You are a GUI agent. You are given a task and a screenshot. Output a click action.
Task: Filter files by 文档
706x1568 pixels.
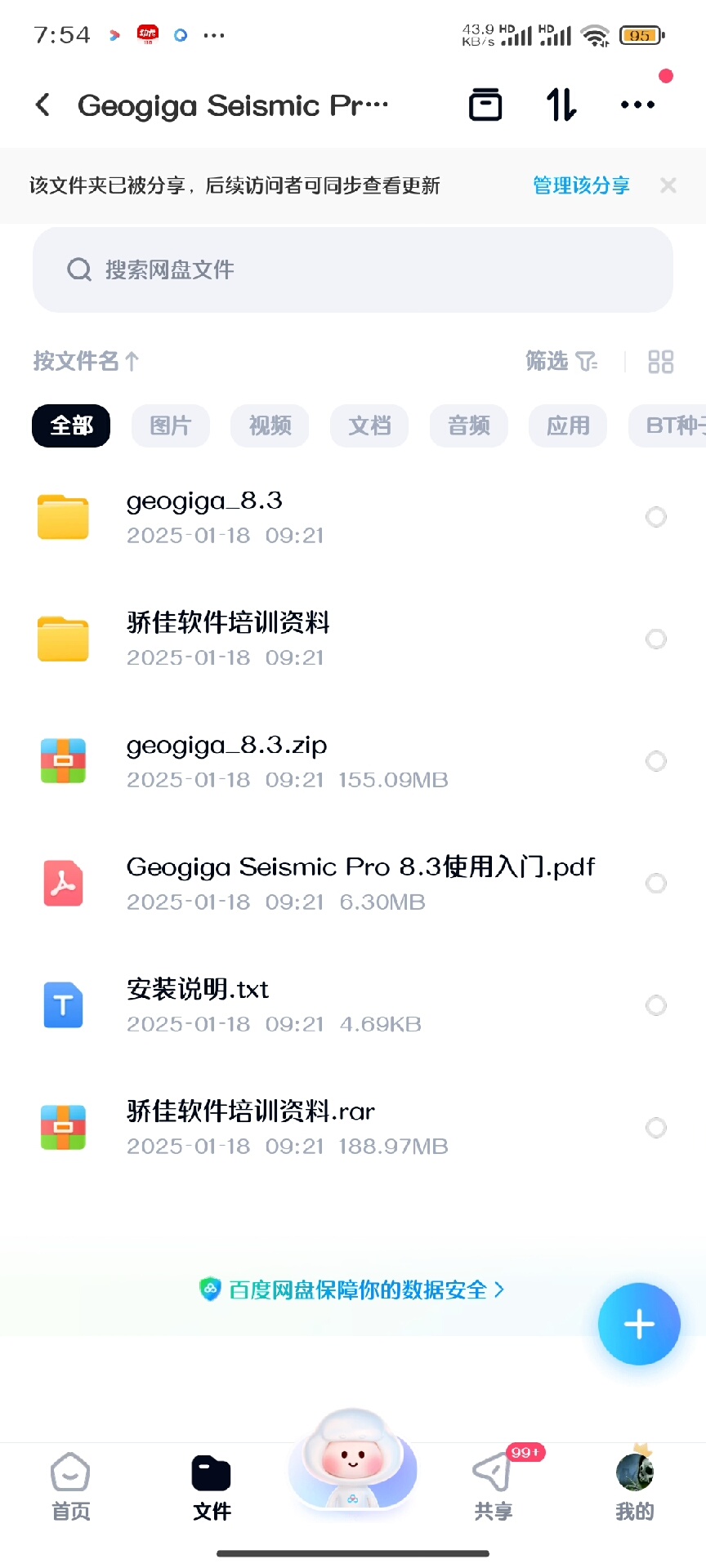point(369,425)
